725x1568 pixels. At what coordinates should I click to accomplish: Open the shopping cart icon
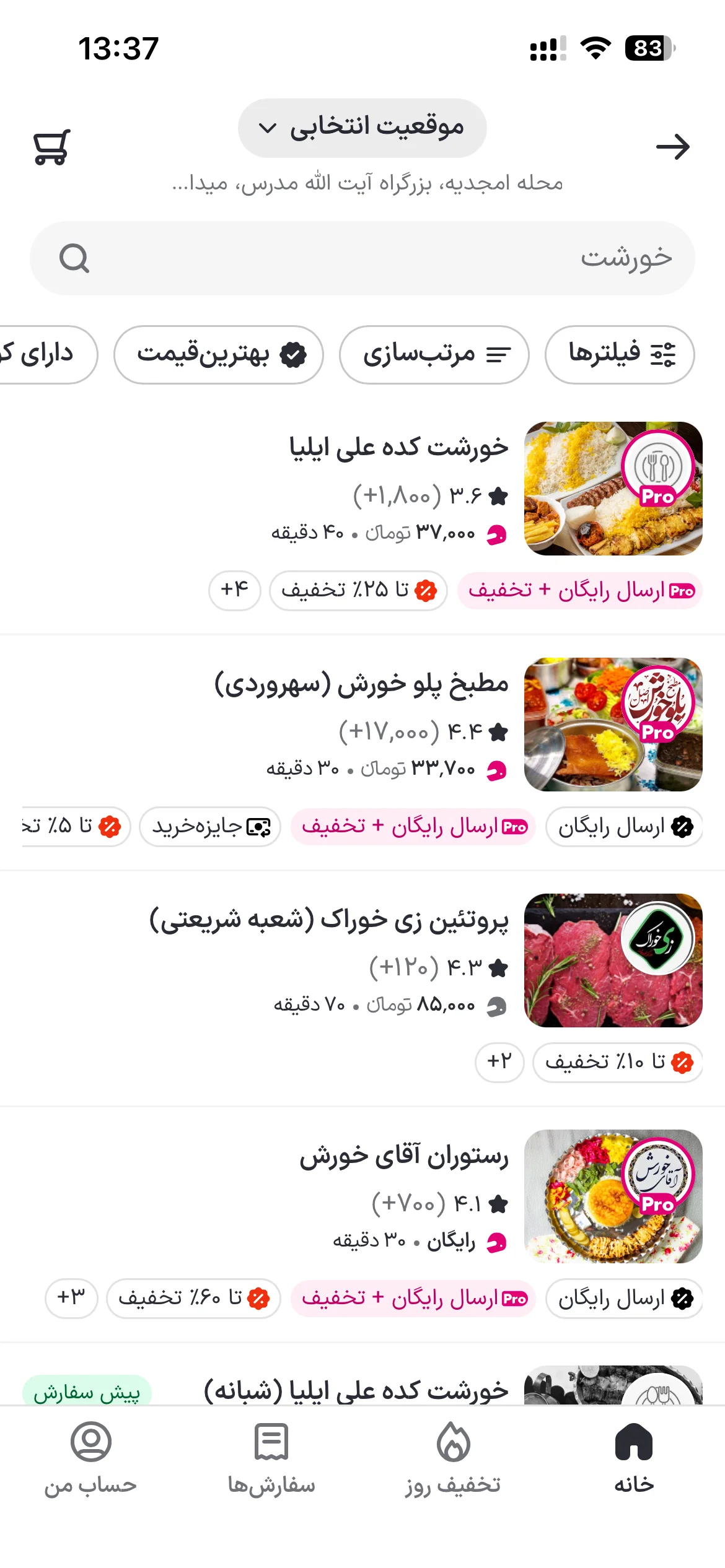tap(51, 147)
